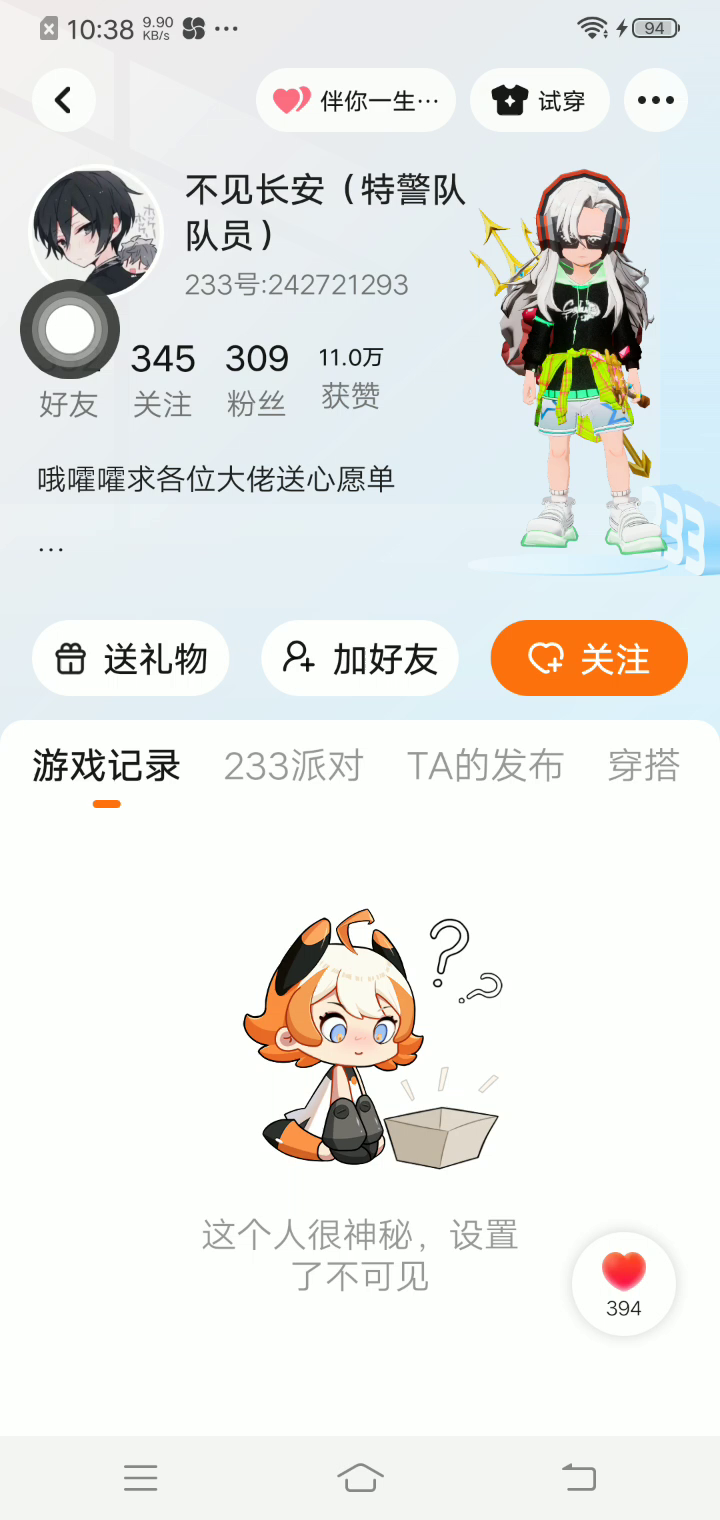Go back using the top-left arrow
The height and width of the screenshot is (1520, 720).
tap(64, 100)
